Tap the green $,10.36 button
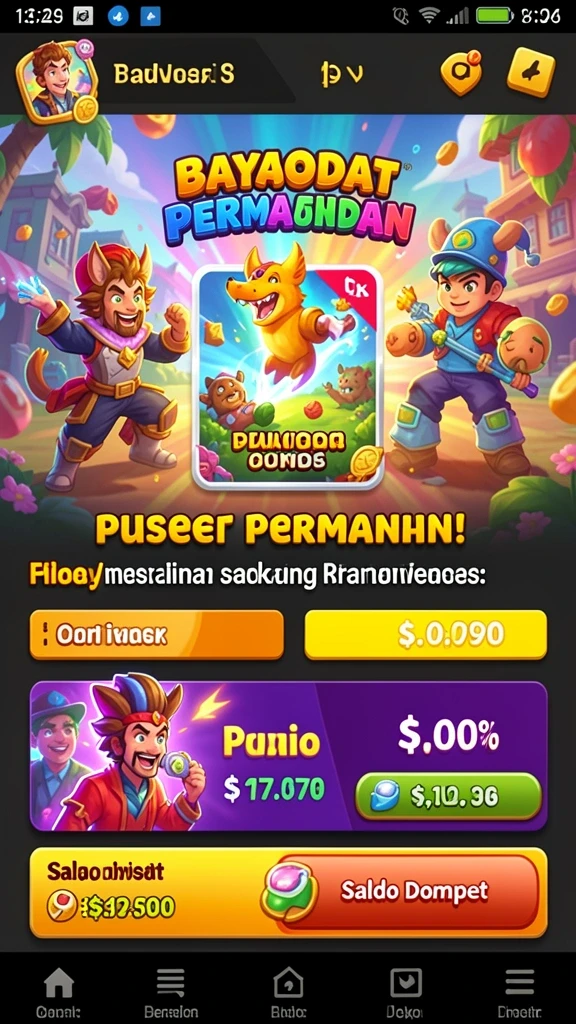The width and height of the screenshot is (576, 1024). (x=448, y=795)
